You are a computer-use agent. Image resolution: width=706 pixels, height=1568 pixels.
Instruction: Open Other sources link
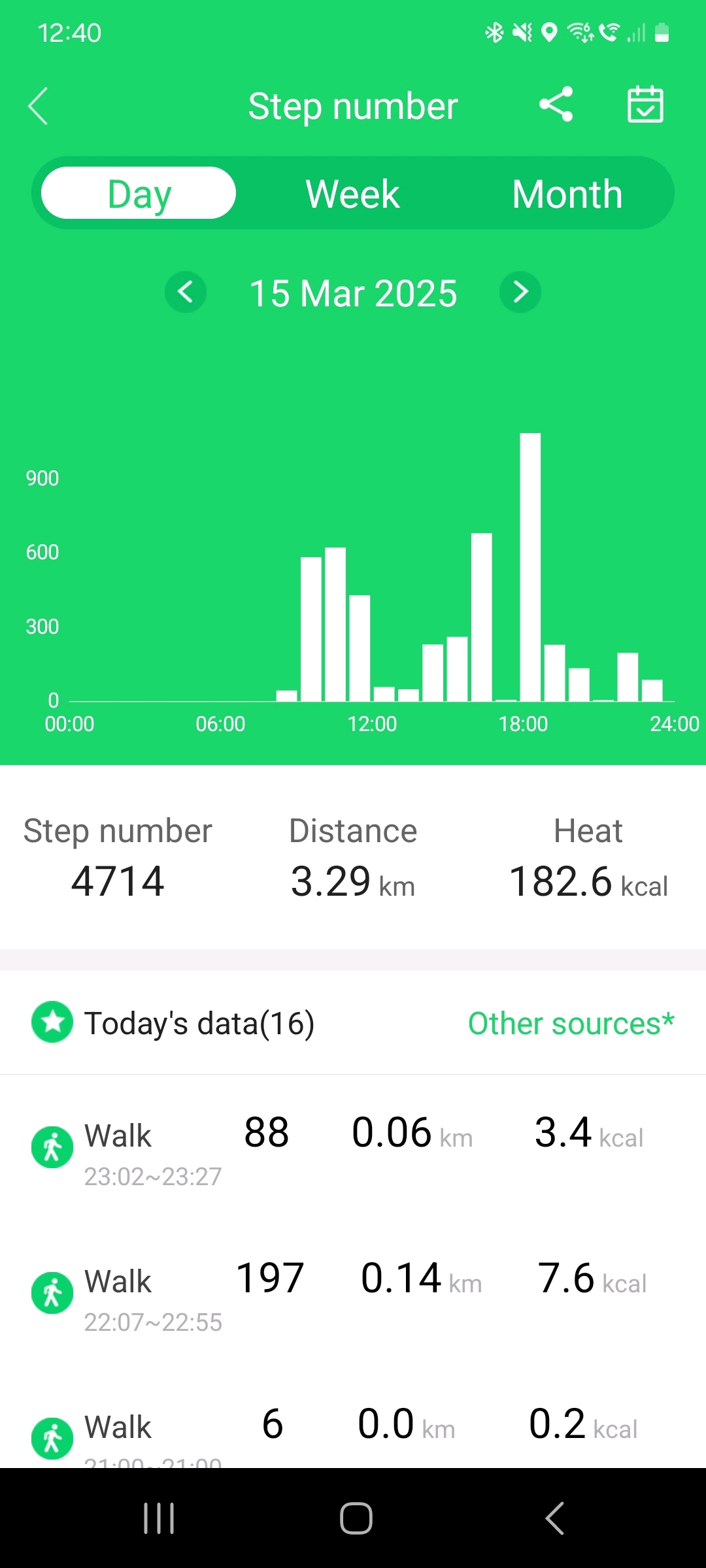tap(571, 1023)
